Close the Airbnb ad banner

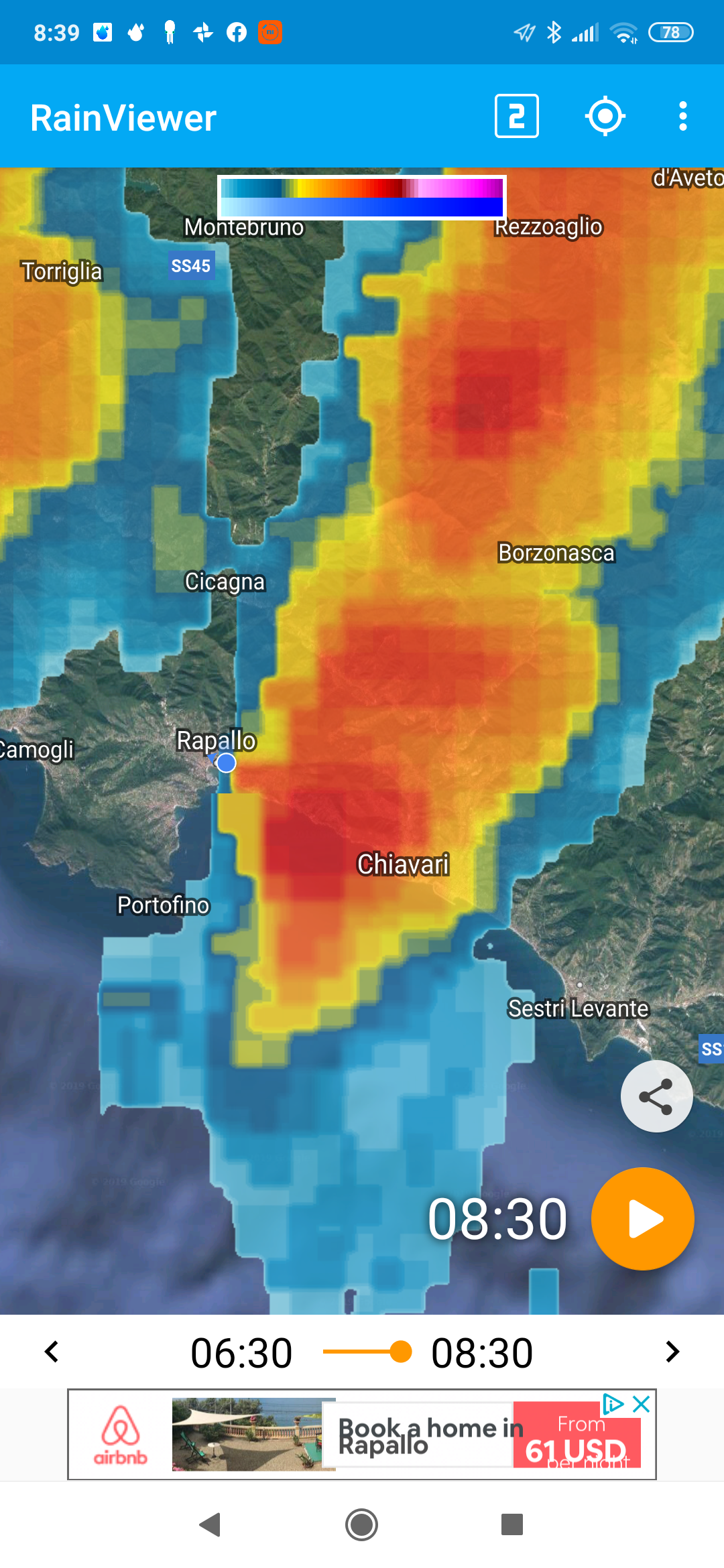pyautogui.click(x=642, y=1404)
